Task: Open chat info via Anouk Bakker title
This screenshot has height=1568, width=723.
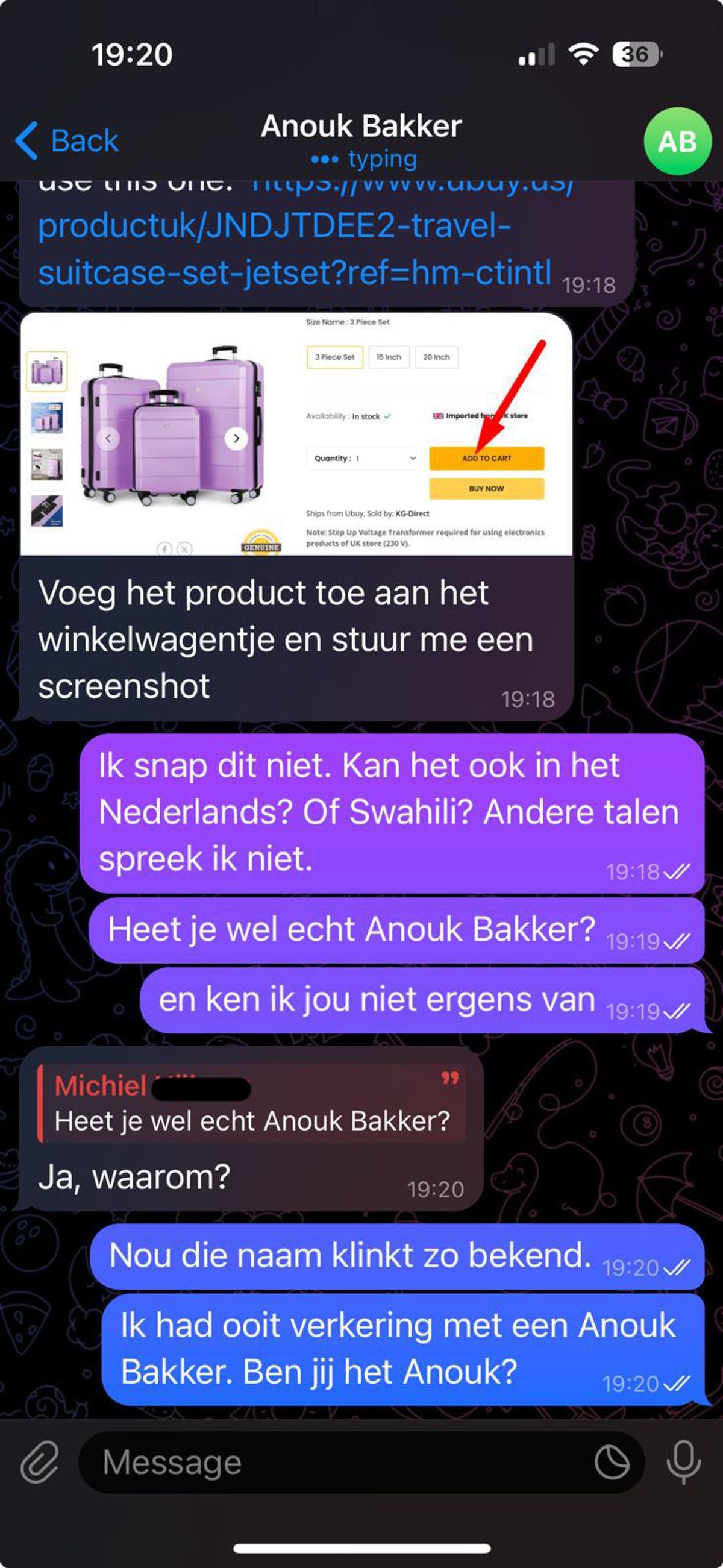Action: [x=361, y=128]
